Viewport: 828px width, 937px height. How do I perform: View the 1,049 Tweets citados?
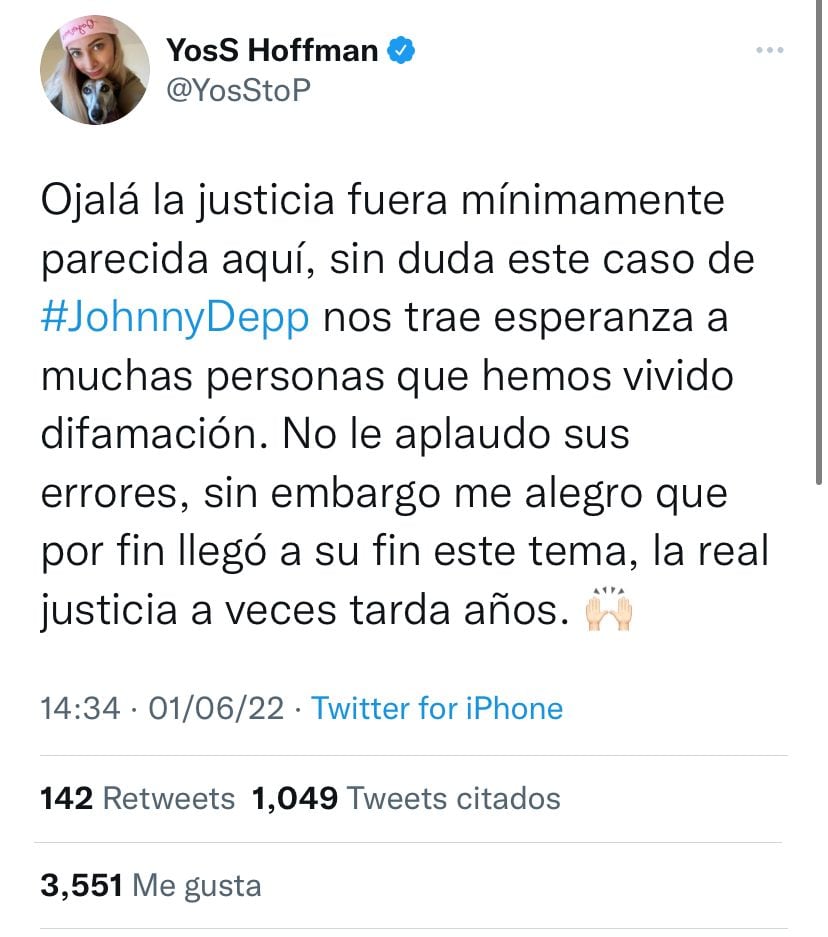pyautogui.click(x=407, y=798)
